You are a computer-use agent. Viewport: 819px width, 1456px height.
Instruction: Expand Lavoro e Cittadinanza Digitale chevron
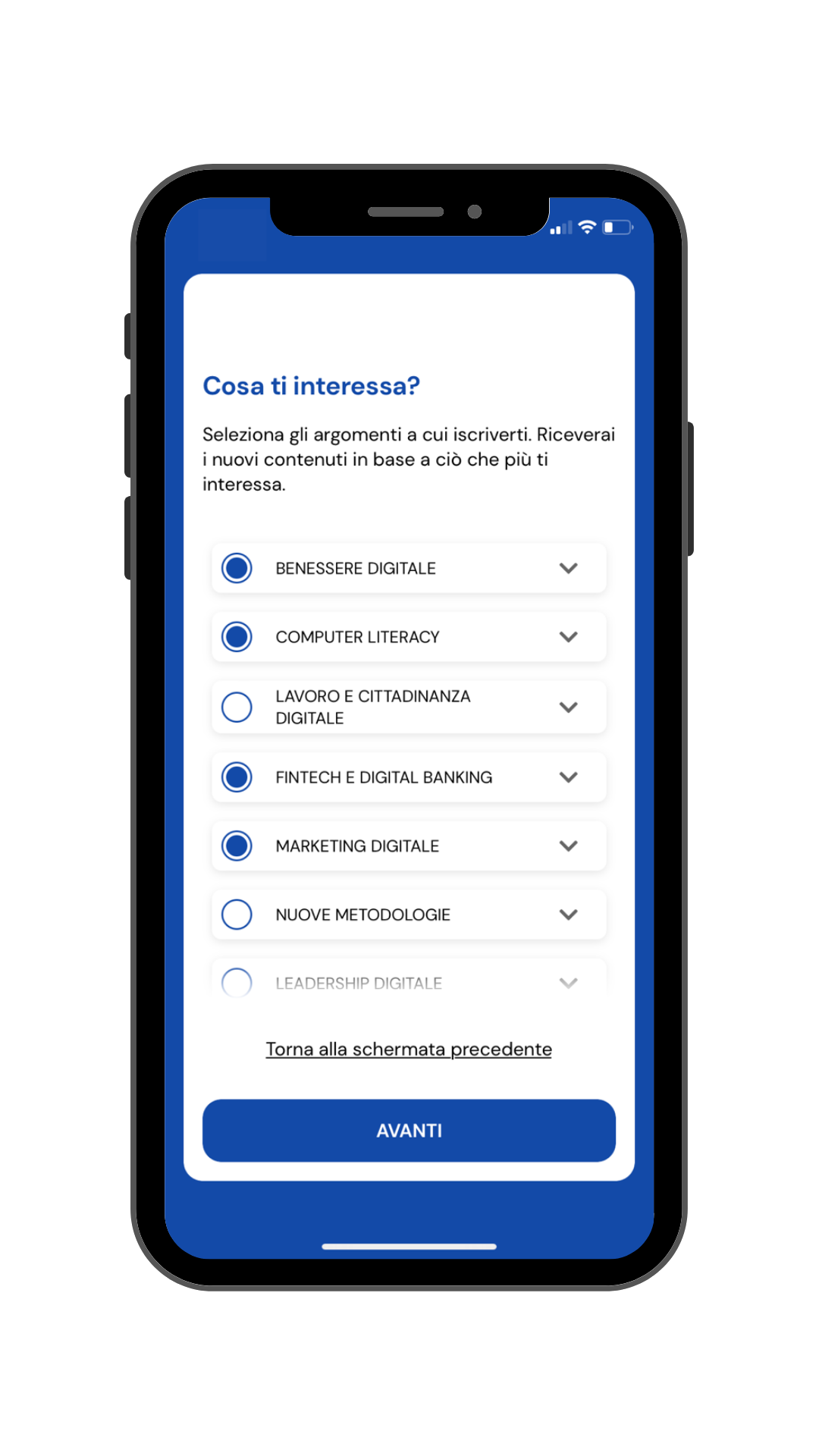pos(568,707)
